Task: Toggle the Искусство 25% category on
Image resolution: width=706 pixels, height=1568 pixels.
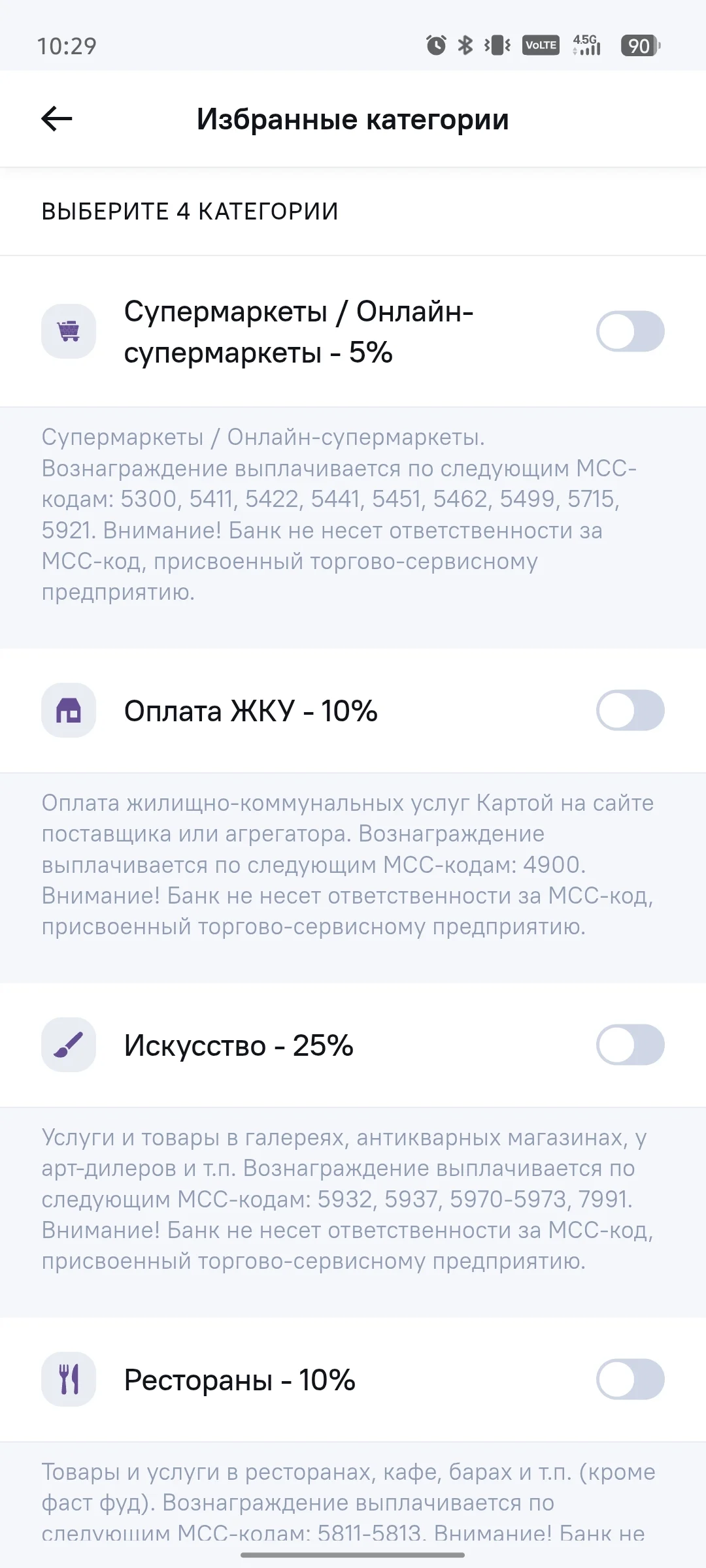Action: (630, 1045)
